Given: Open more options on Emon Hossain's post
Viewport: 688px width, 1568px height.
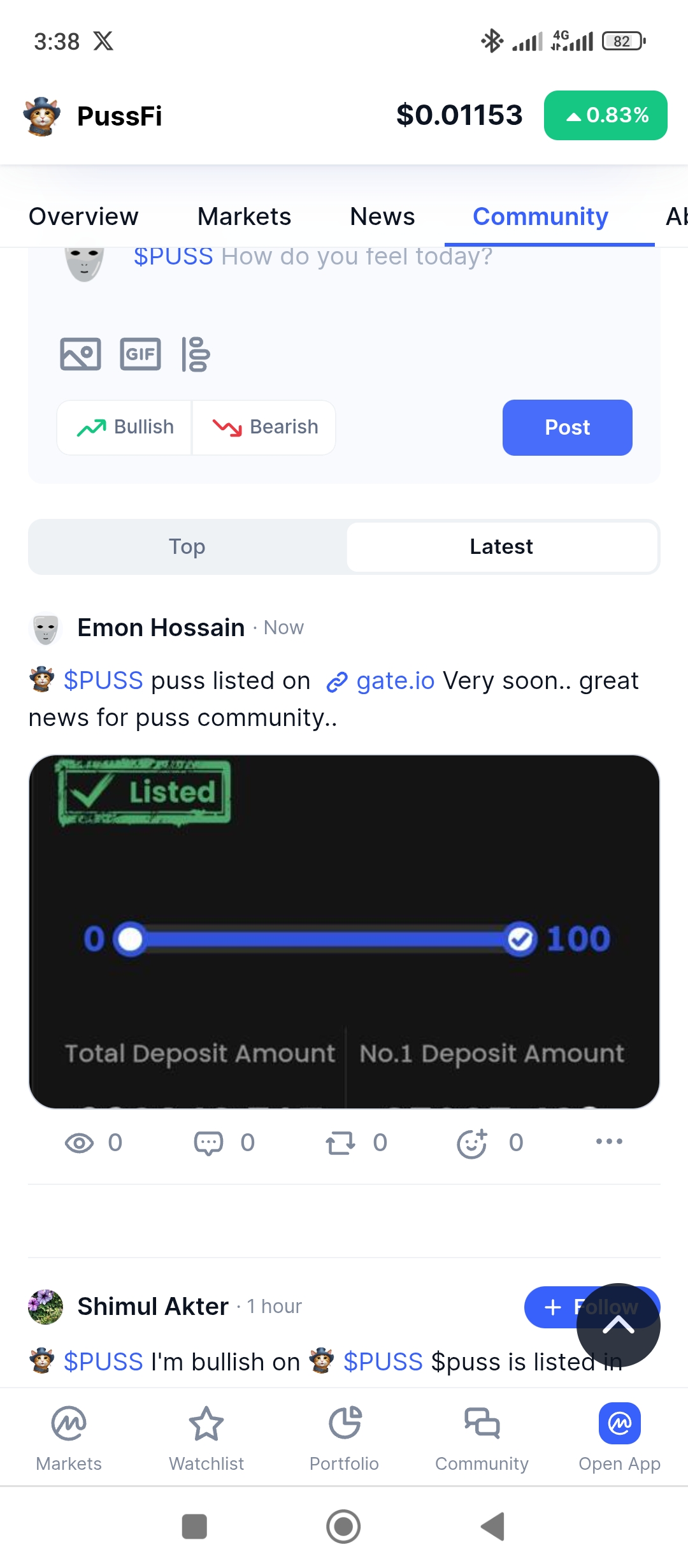Looking at the screenshot, I should tap(609, 1142).
